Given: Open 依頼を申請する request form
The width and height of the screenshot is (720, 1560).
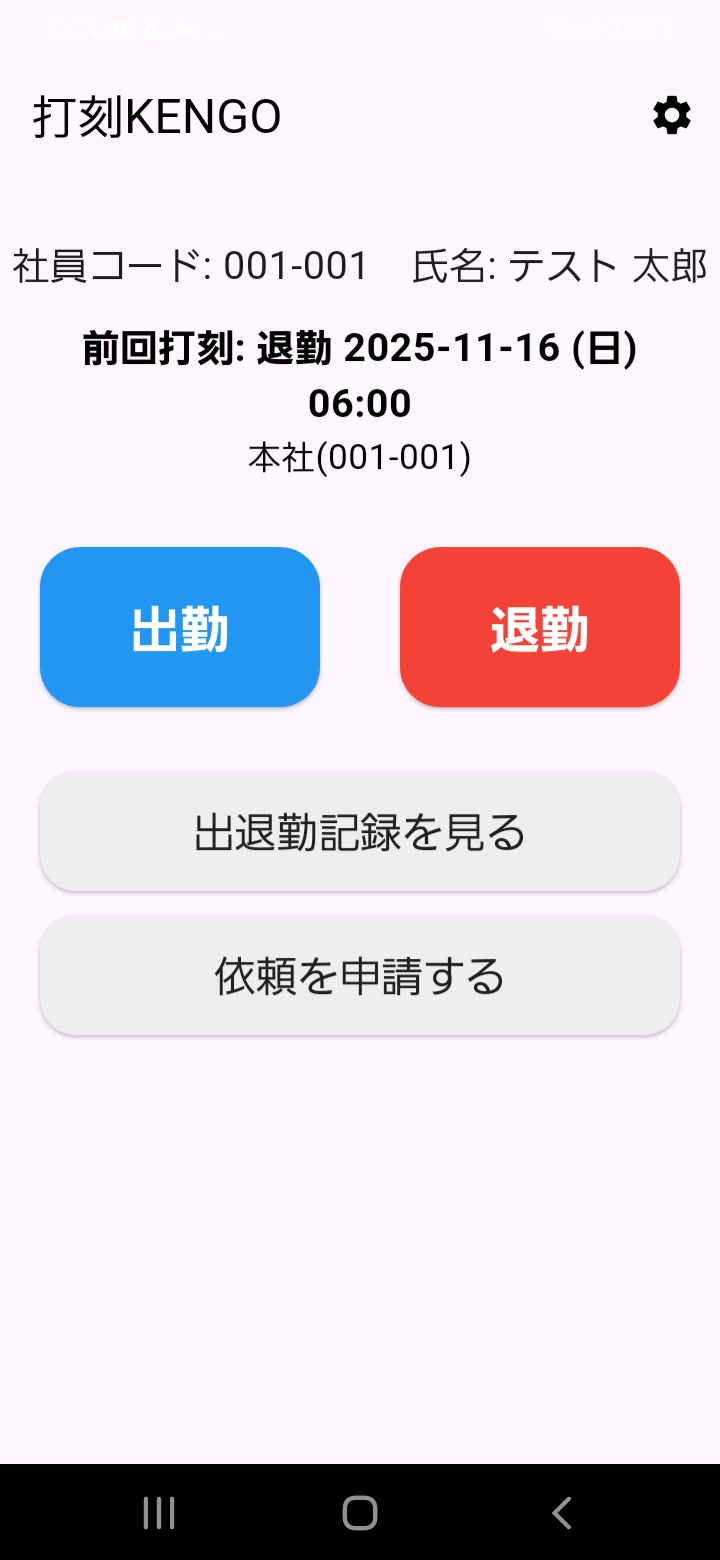Looking at the screenshot, I should (x=360, y=975).
